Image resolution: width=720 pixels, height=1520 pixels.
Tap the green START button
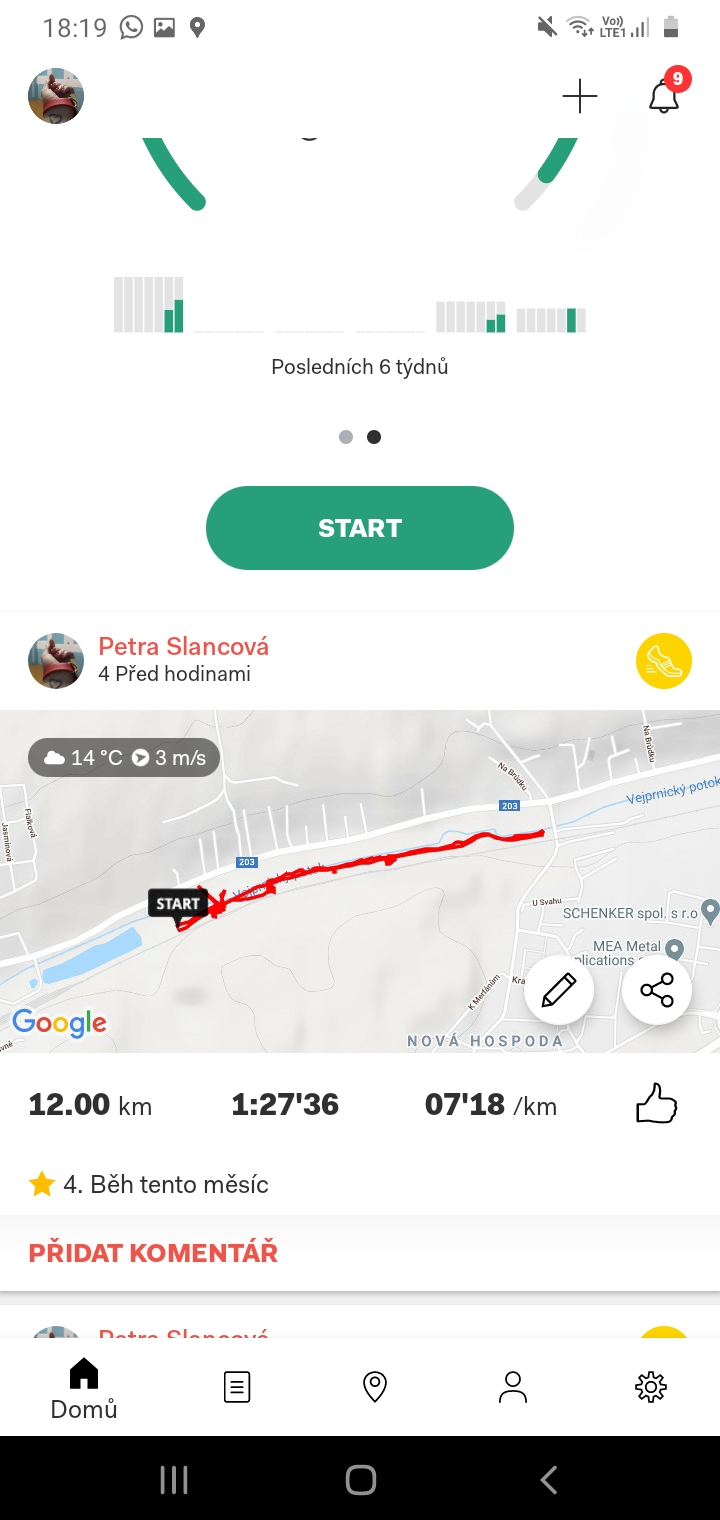(x=360, y=528)
